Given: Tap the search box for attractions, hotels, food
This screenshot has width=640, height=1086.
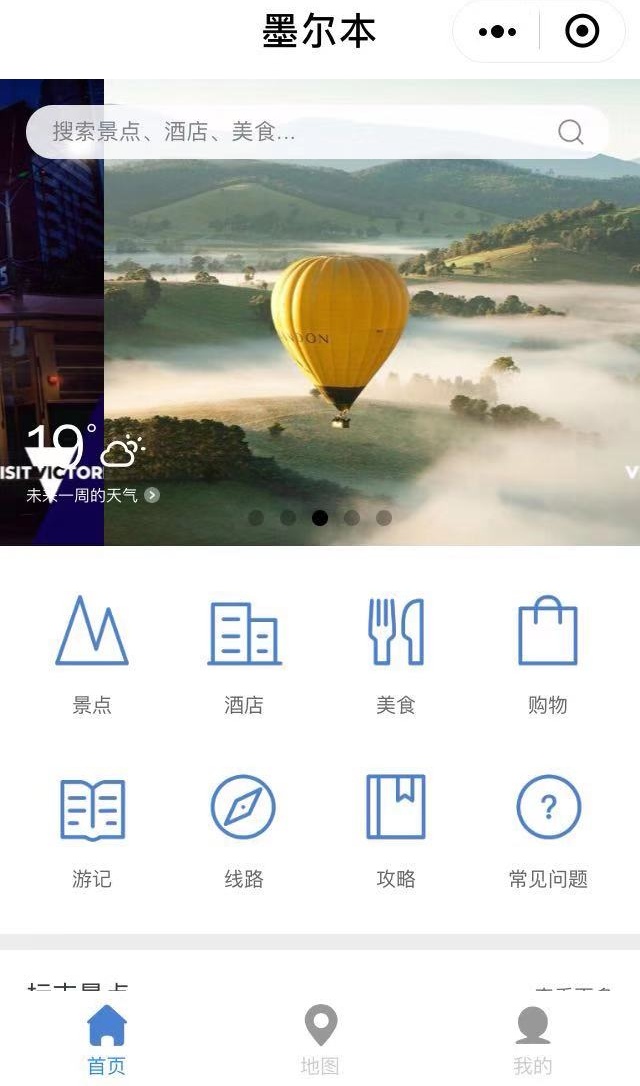Looking at the screenshot, I should point(317,132).
